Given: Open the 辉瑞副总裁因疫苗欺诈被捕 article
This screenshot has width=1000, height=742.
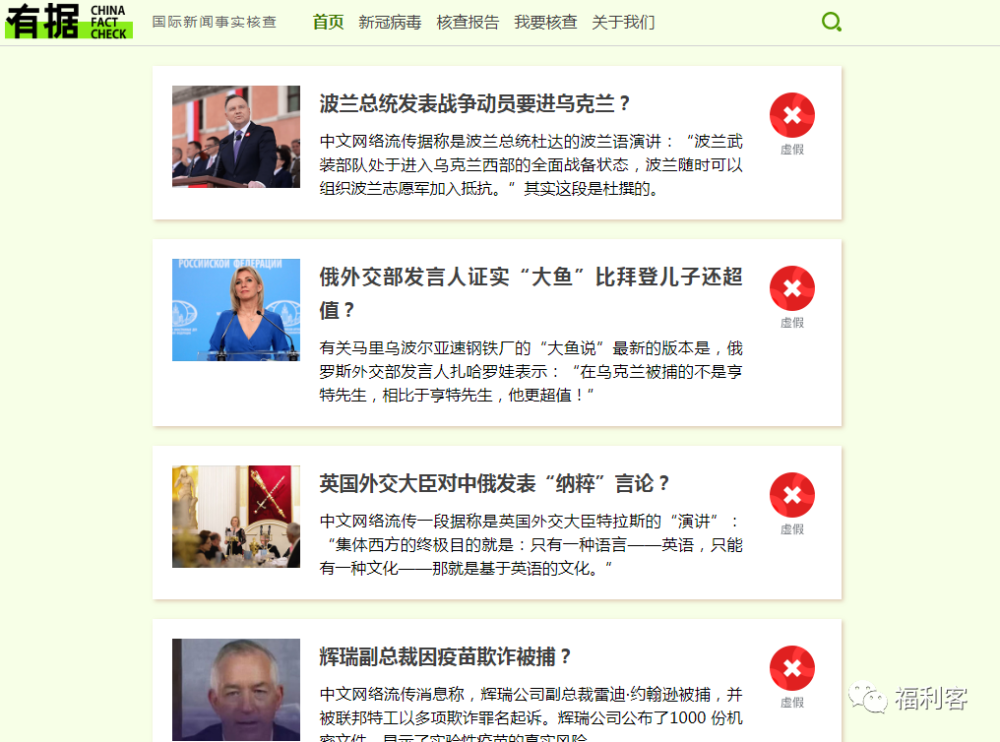Looking at the screenshot, I should (446, 657).
